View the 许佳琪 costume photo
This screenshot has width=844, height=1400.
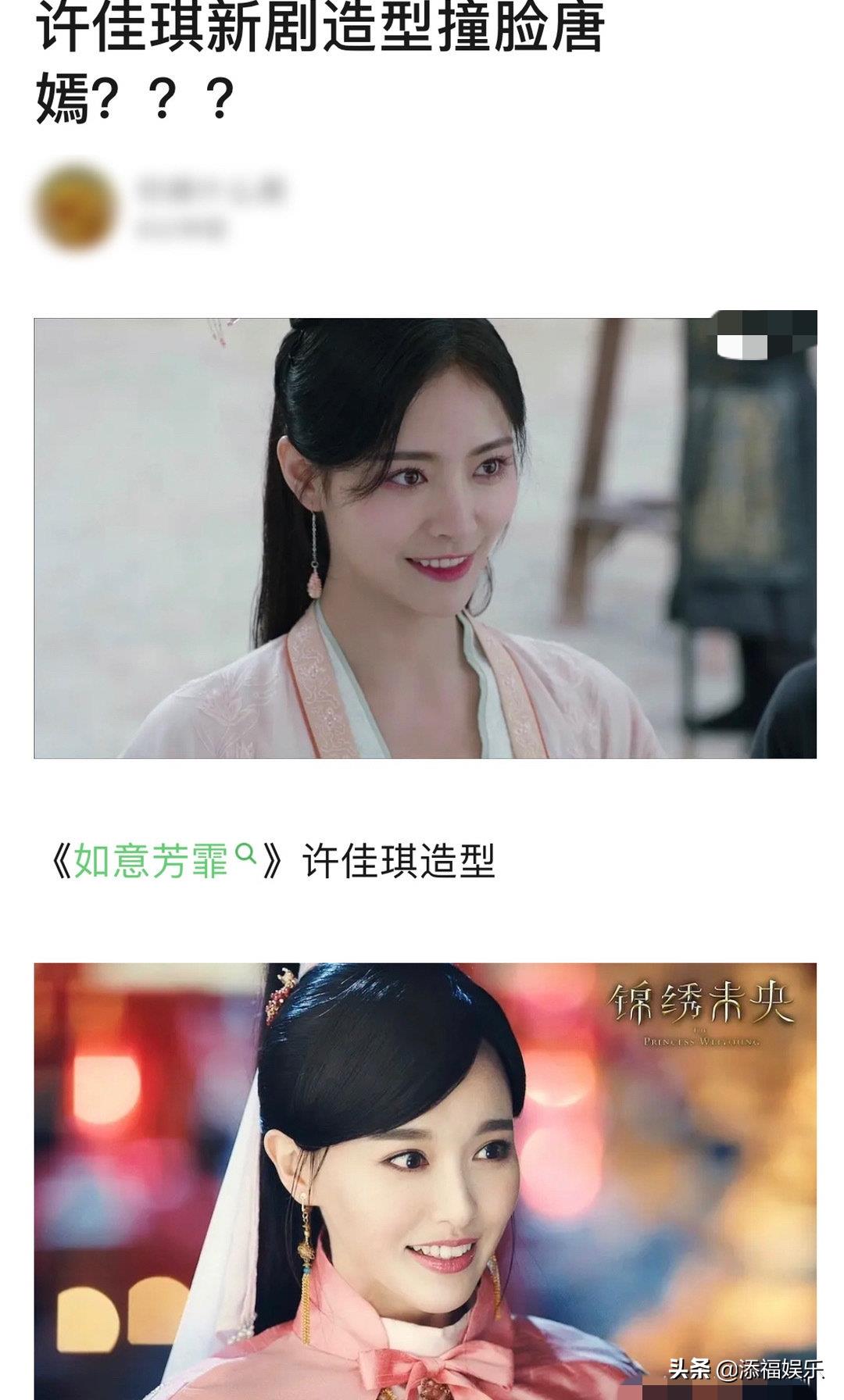point(424,537)
